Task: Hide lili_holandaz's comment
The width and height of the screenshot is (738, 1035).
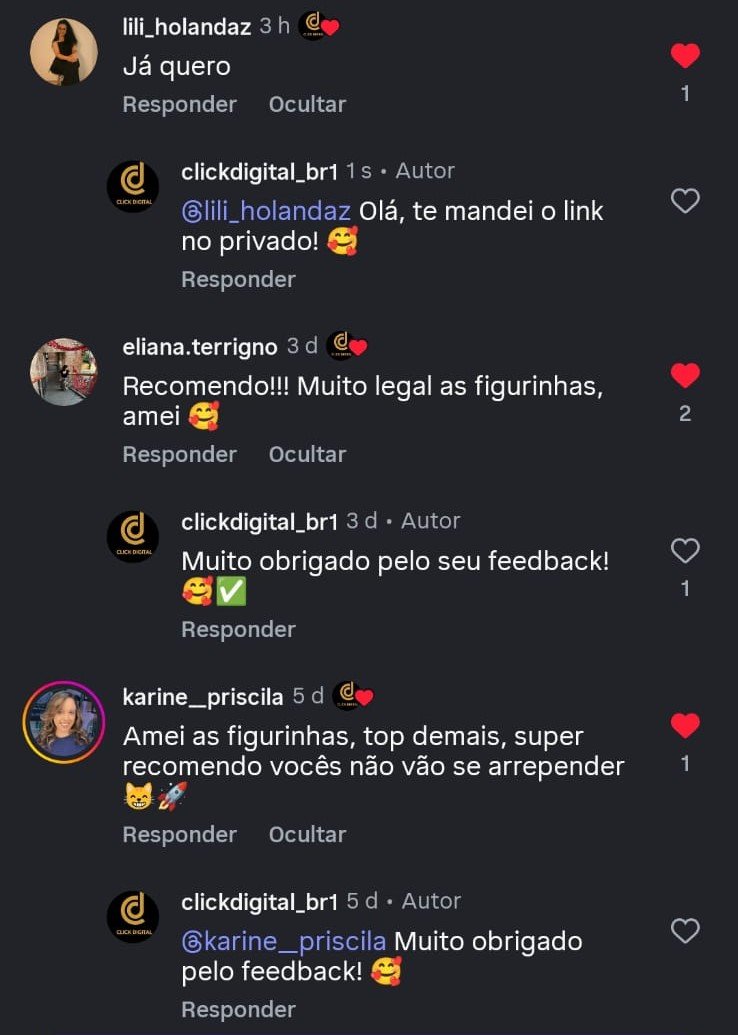Action: (307, 104)
